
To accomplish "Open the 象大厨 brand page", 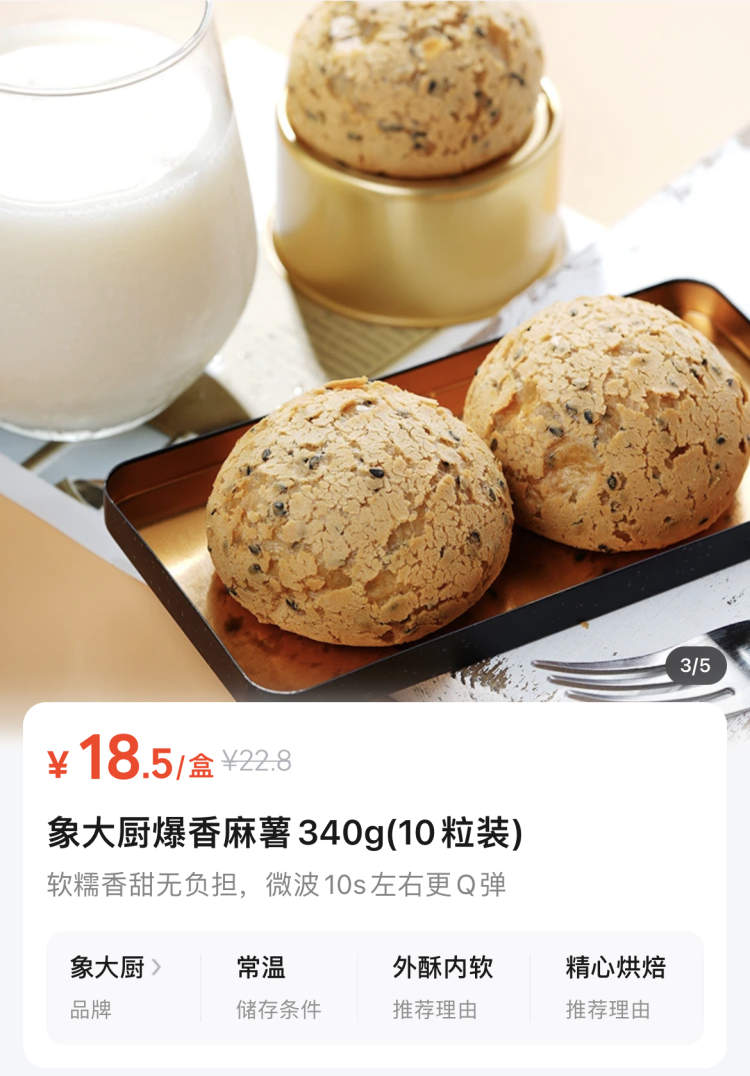I will [x=115, y=968].
